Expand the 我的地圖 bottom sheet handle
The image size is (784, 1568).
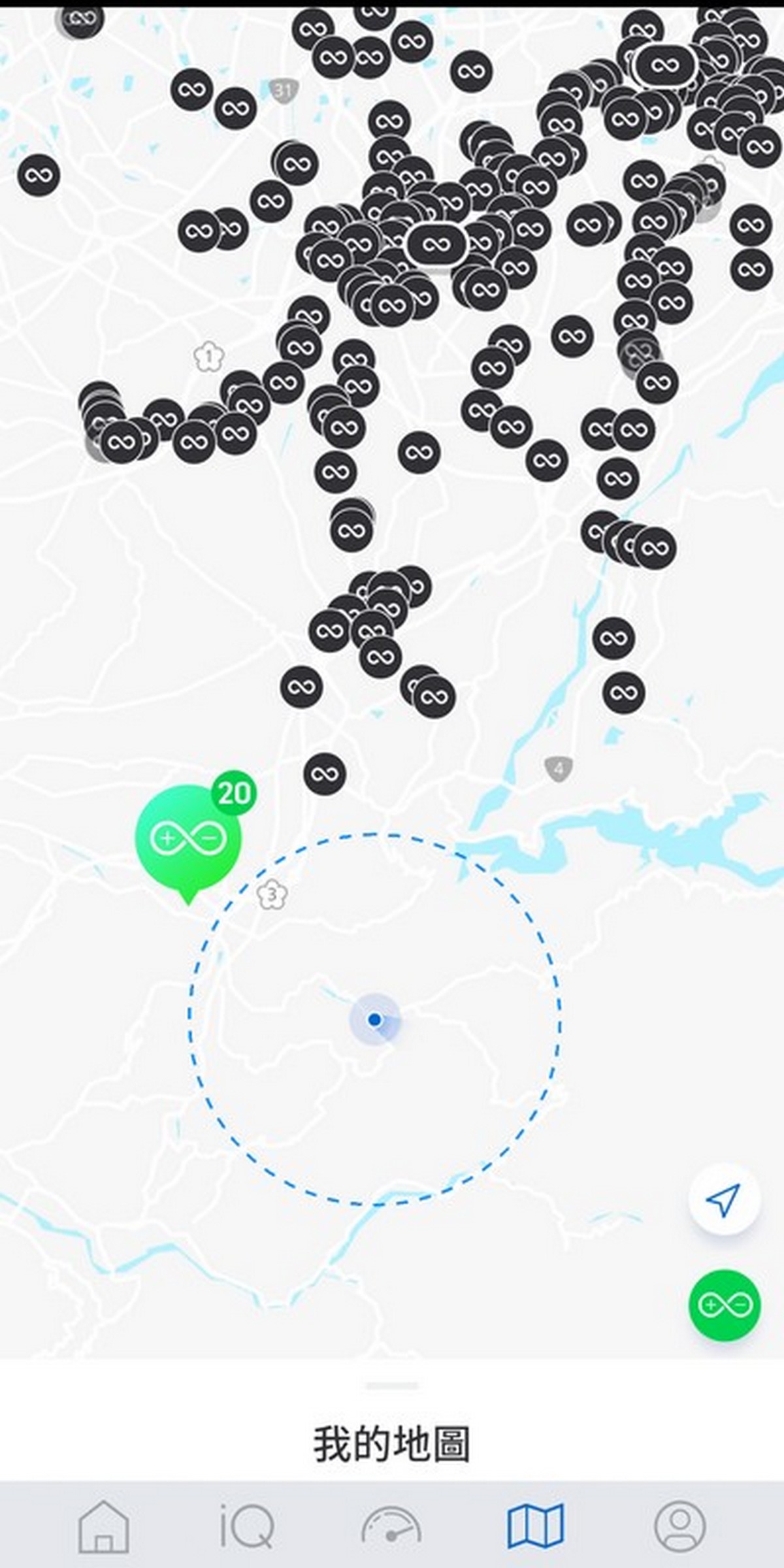[x=392, y=1385]
